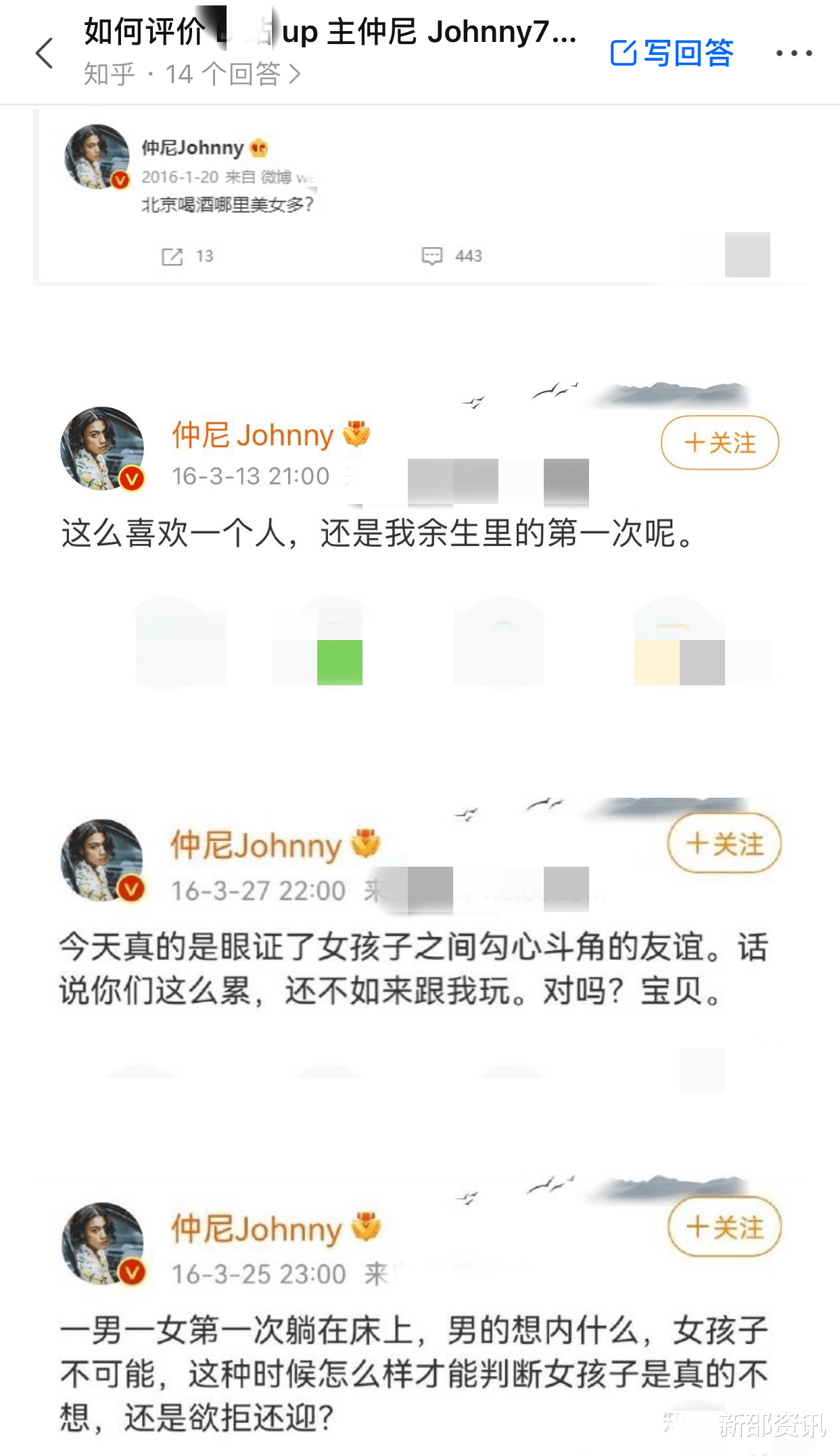This screenshot has height=1456, width=840.
Task: Click the repost icon showing 13
Action: click(174, 256)
